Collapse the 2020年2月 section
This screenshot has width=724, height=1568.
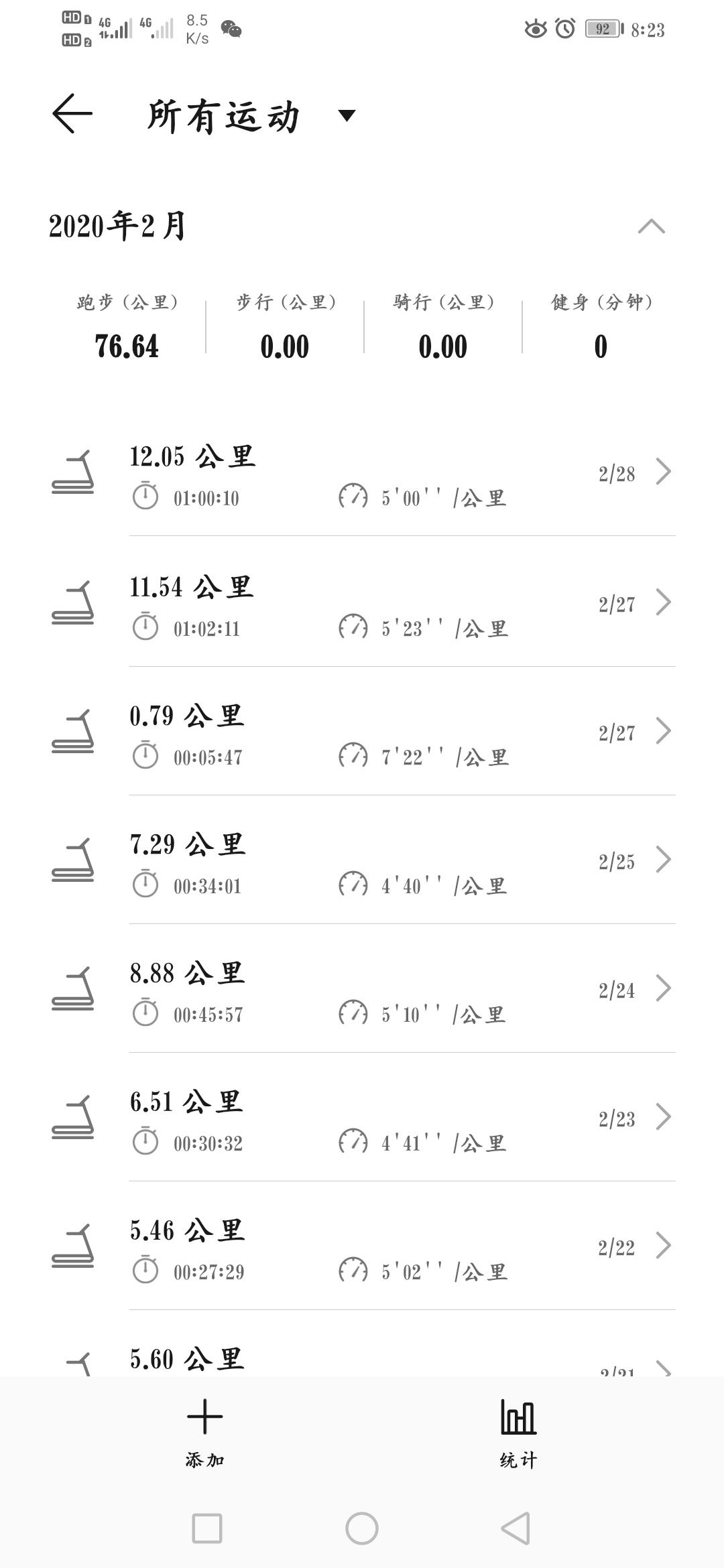651,226
